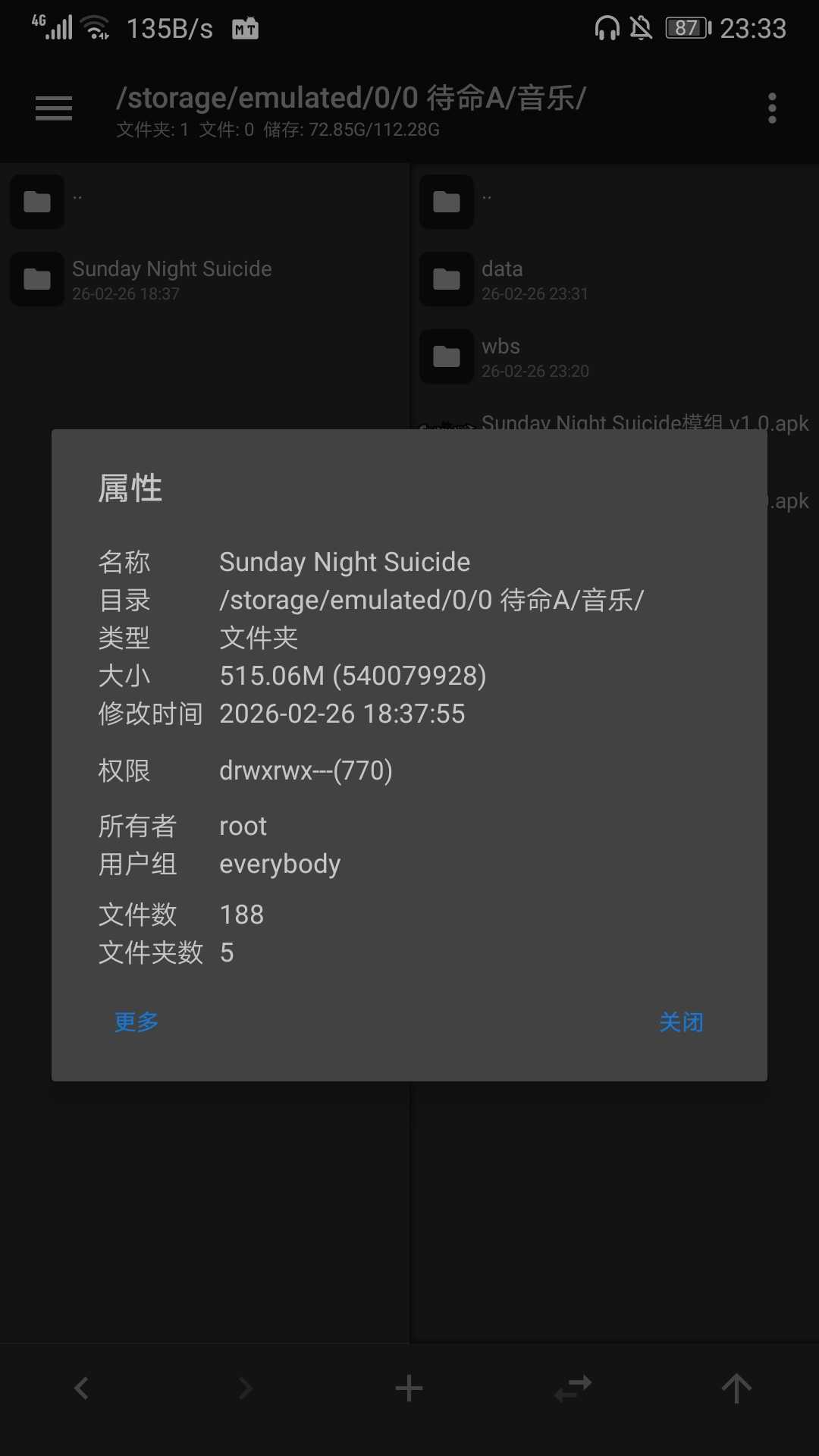Screen dimensions: 819x1456
Task: Close the properties dialog with 关闭
Action: point(681,1022)
